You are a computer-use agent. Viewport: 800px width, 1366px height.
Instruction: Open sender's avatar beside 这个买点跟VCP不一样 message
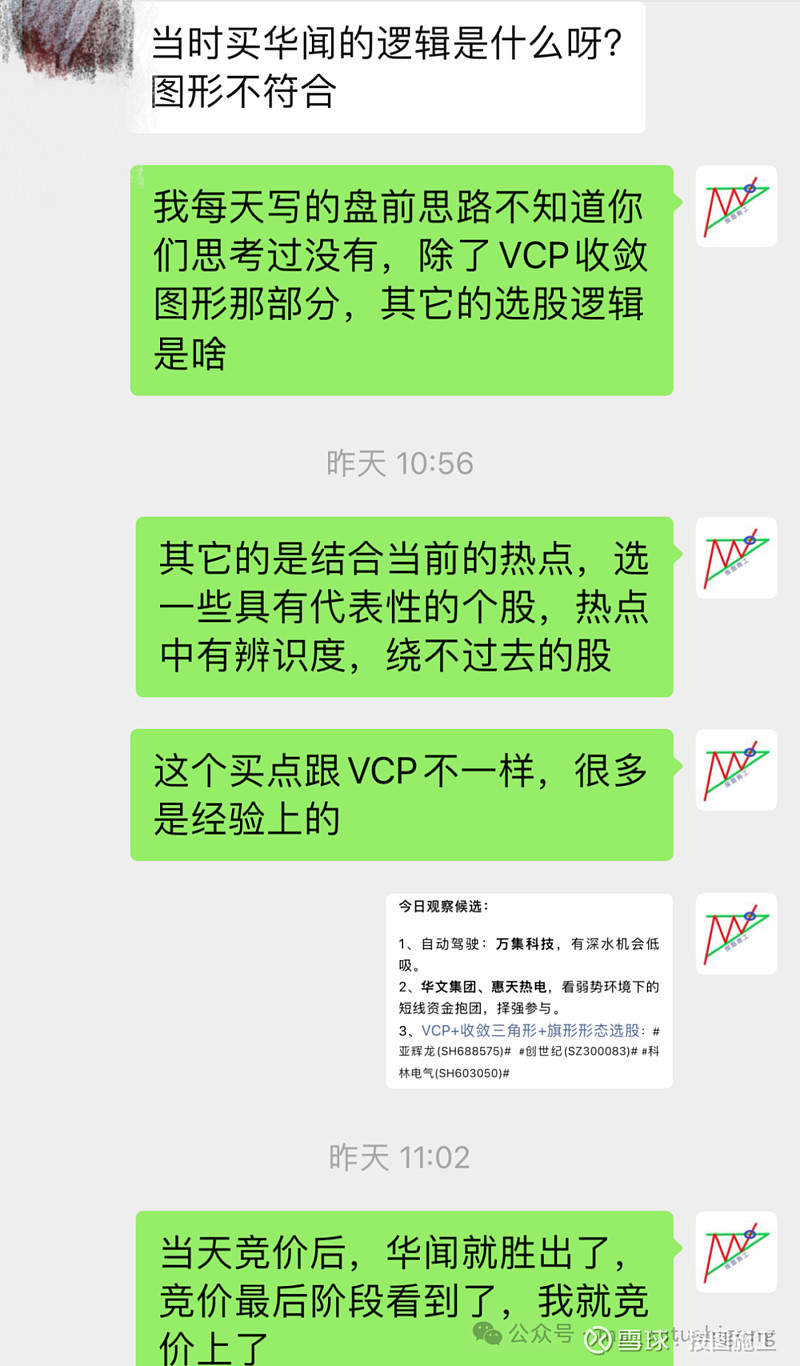click(737, 770)
